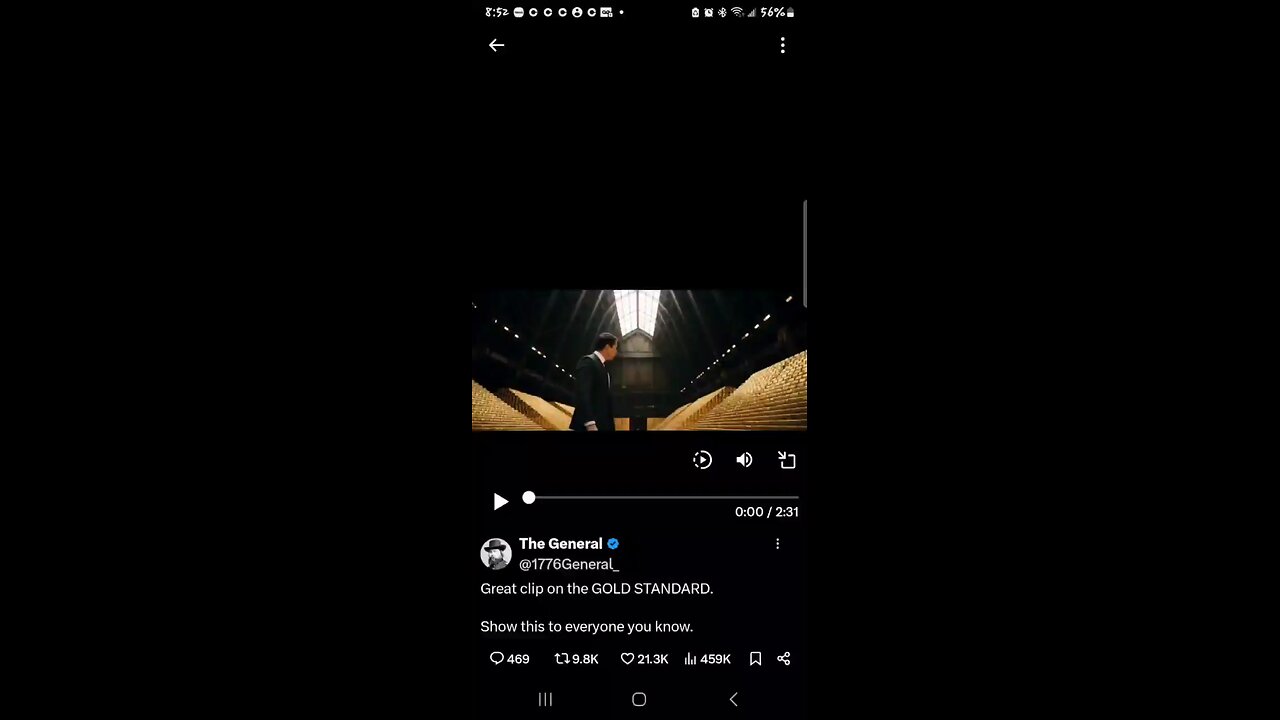Screen dimensions: 1280x720
Task: View post analytics with 459K views
Action: (x=707, y=659)
